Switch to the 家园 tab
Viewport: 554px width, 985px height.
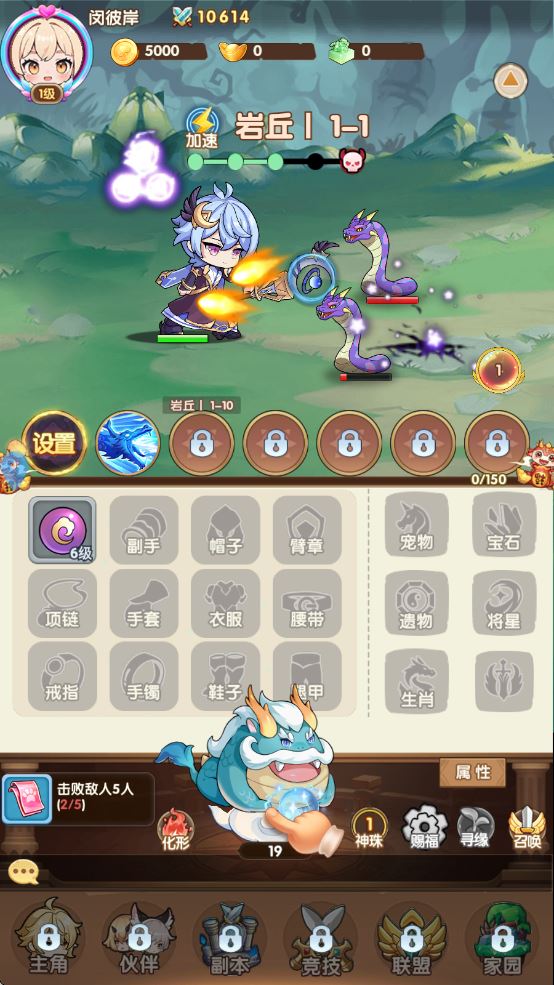click(501, 938)
